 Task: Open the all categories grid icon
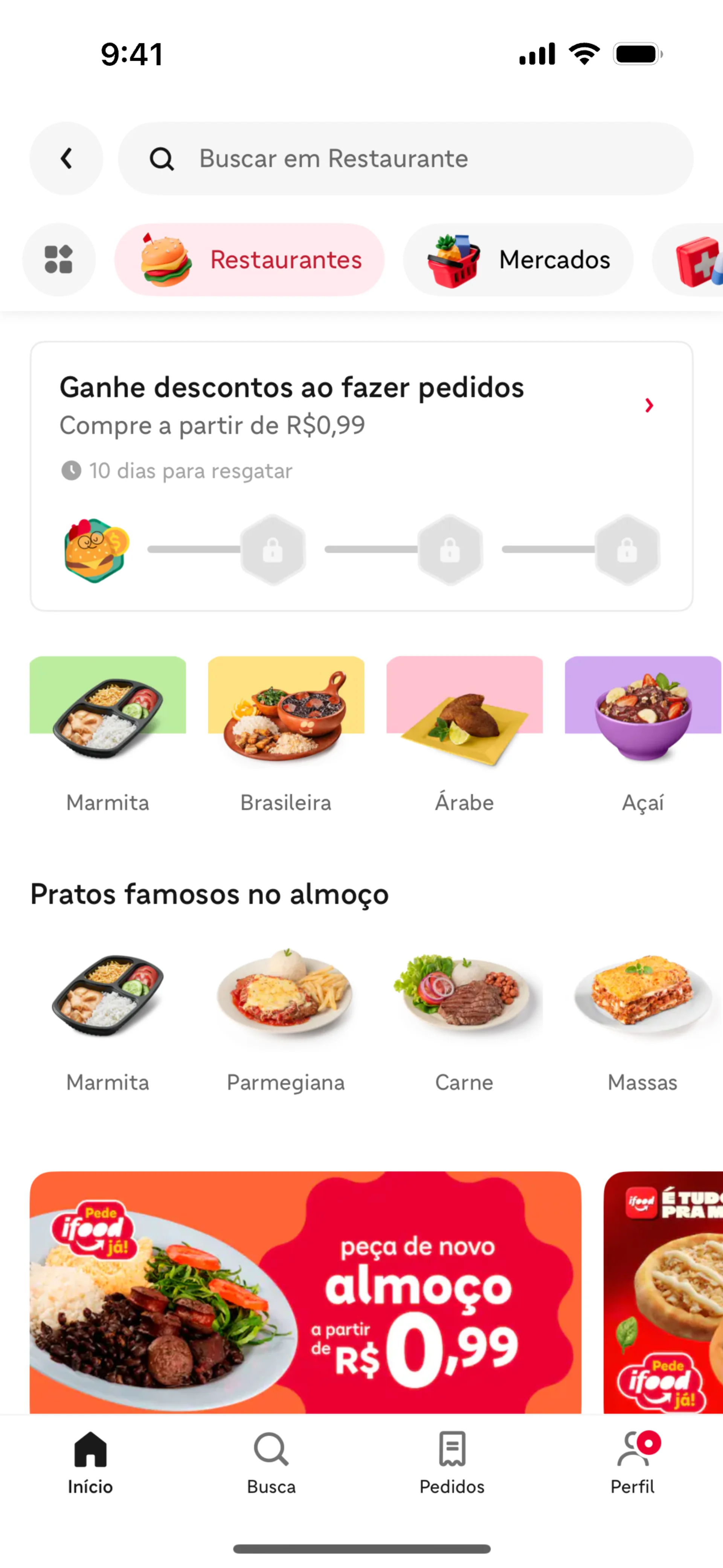[x=58, y=259]
